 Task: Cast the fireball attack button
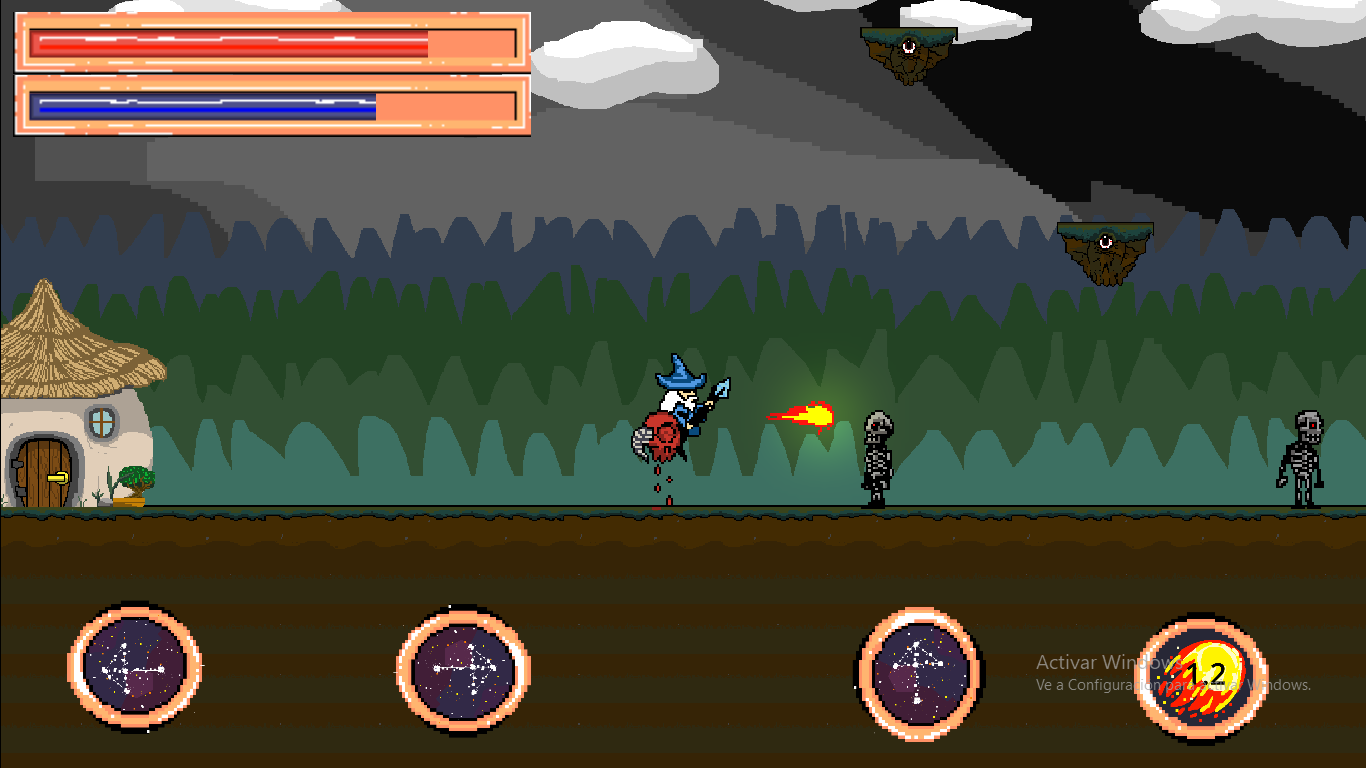click(x=1201, y=676)
